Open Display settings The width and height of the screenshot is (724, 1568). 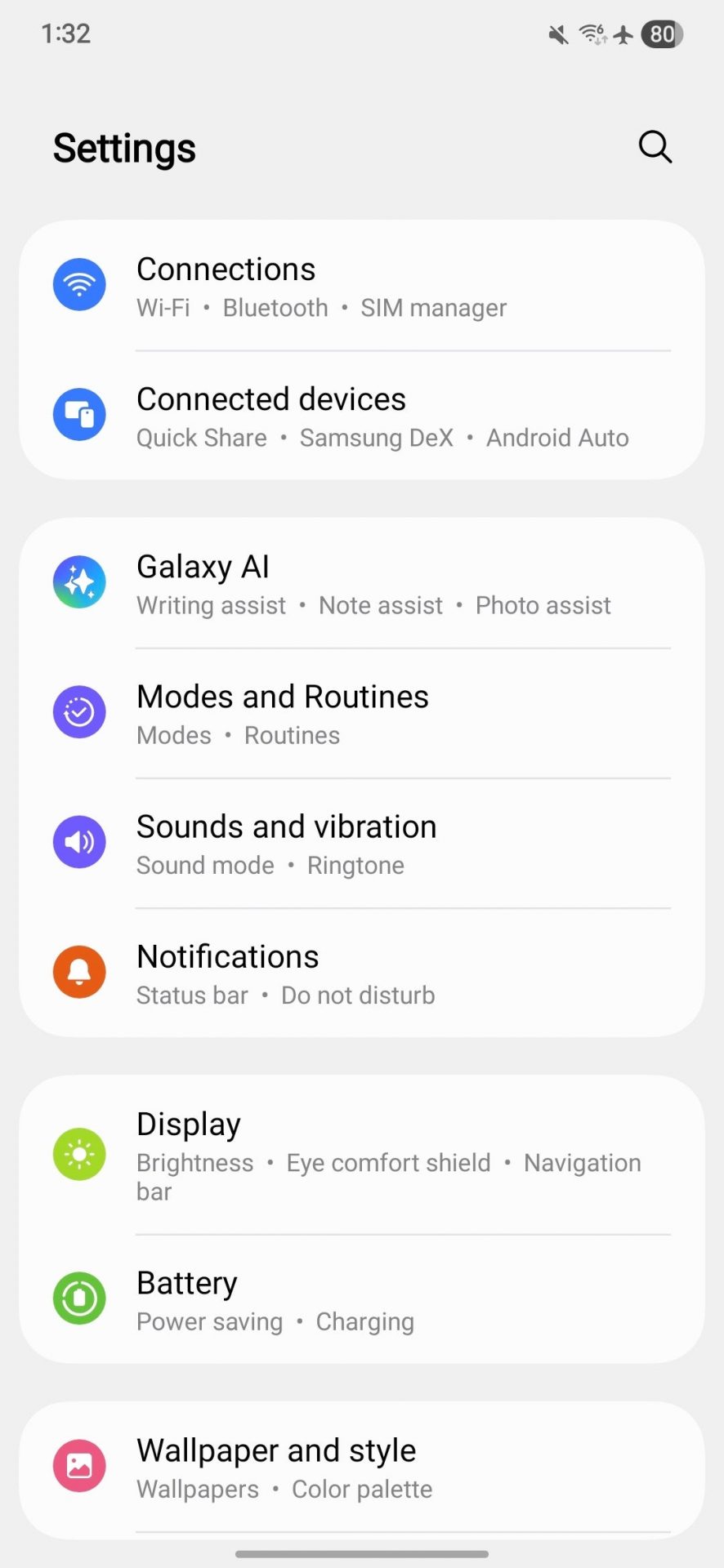point(361,1155)
